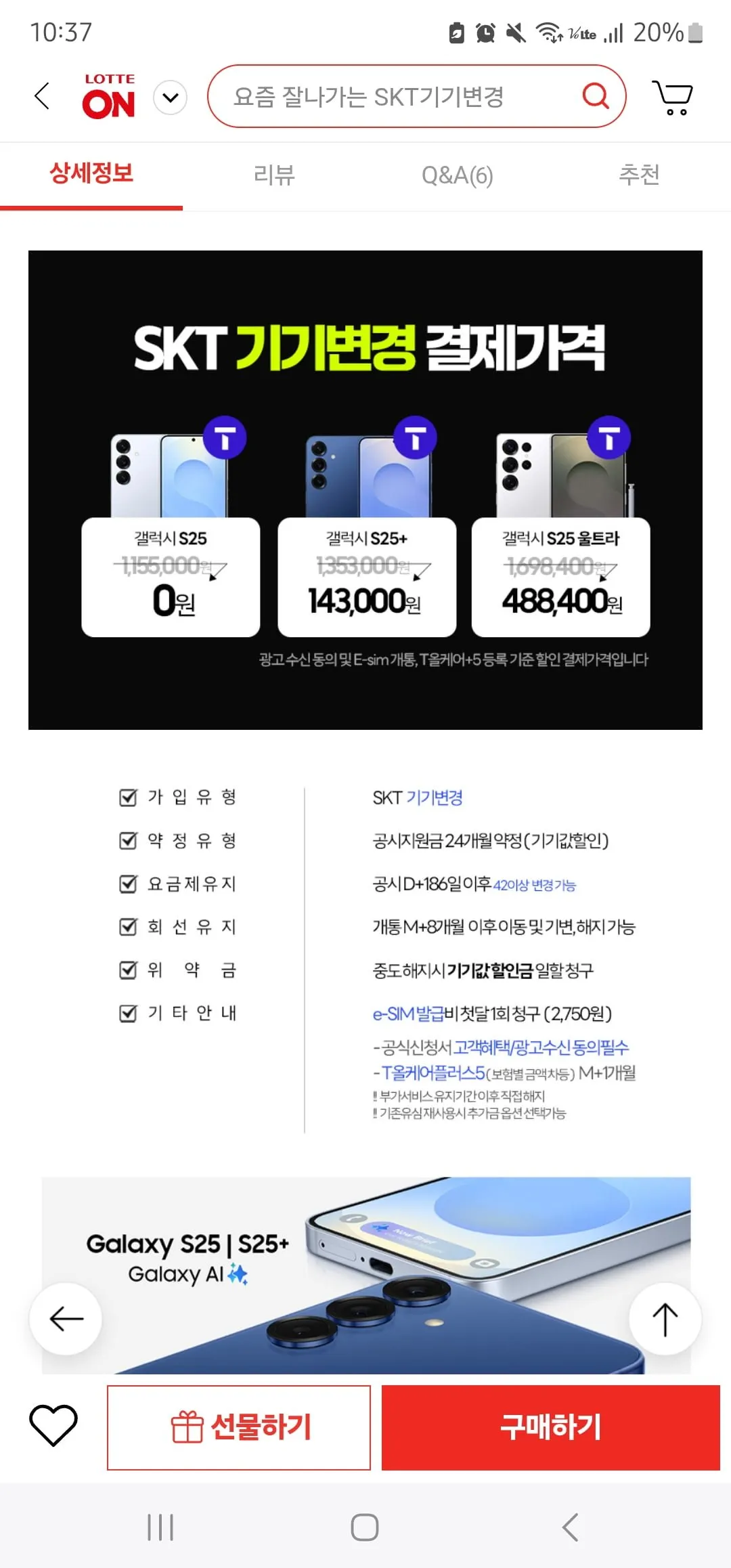This screenshot has width=731, height=1568.
Task: Jump to top with the up arrow
Action: coord(665,1318)
